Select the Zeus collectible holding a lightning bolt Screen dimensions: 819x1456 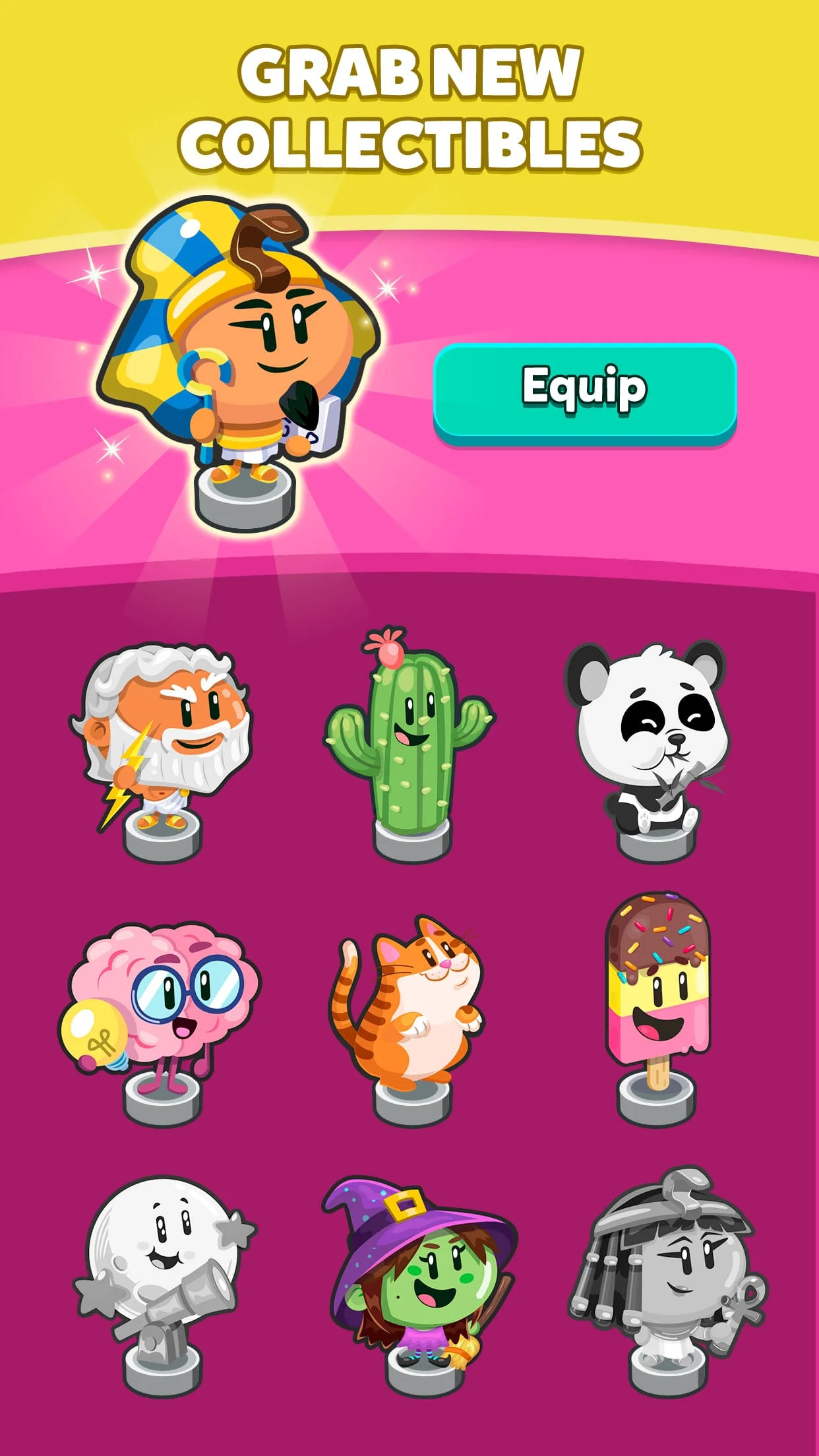162,739
